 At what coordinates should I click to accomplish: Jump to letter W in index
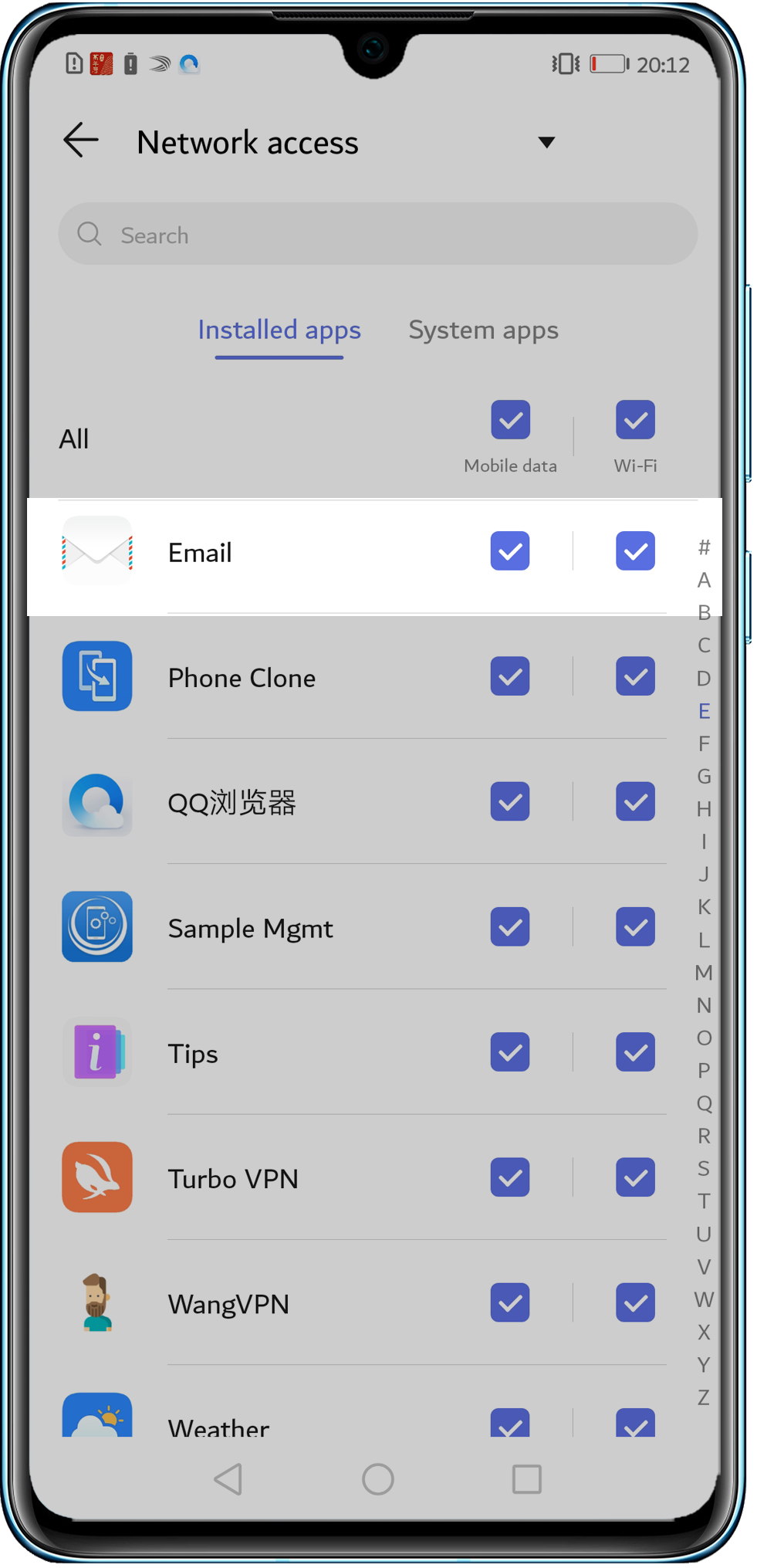[704, 1299]
